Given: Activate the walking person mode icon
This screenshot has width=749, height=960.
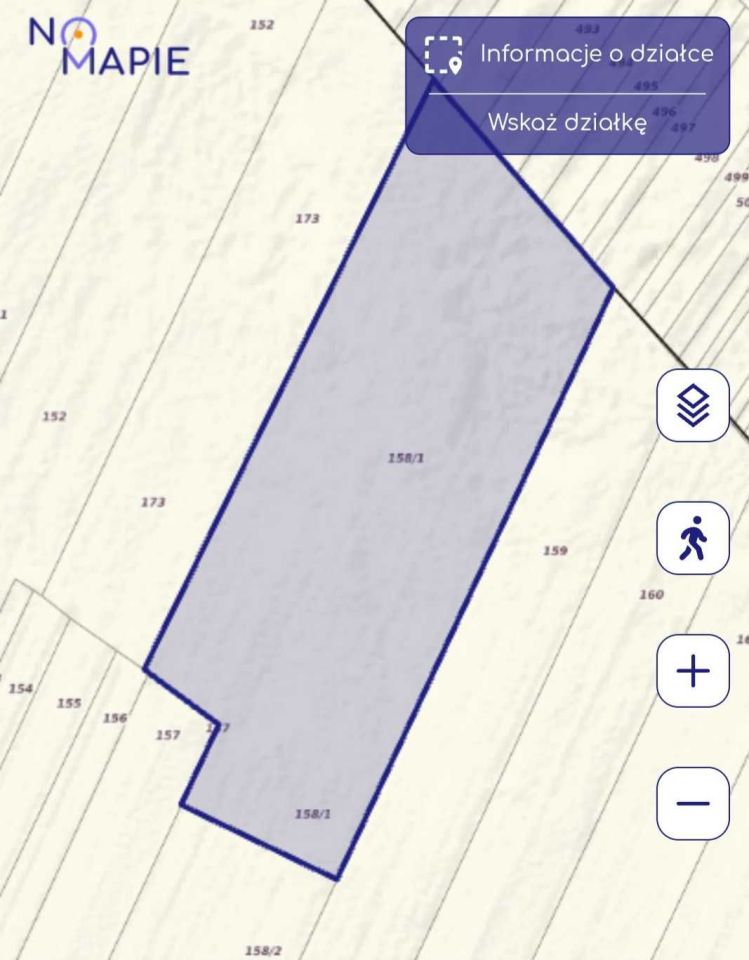Looking at the screenshot, I should pyautogui.click(x=693, y=539).
